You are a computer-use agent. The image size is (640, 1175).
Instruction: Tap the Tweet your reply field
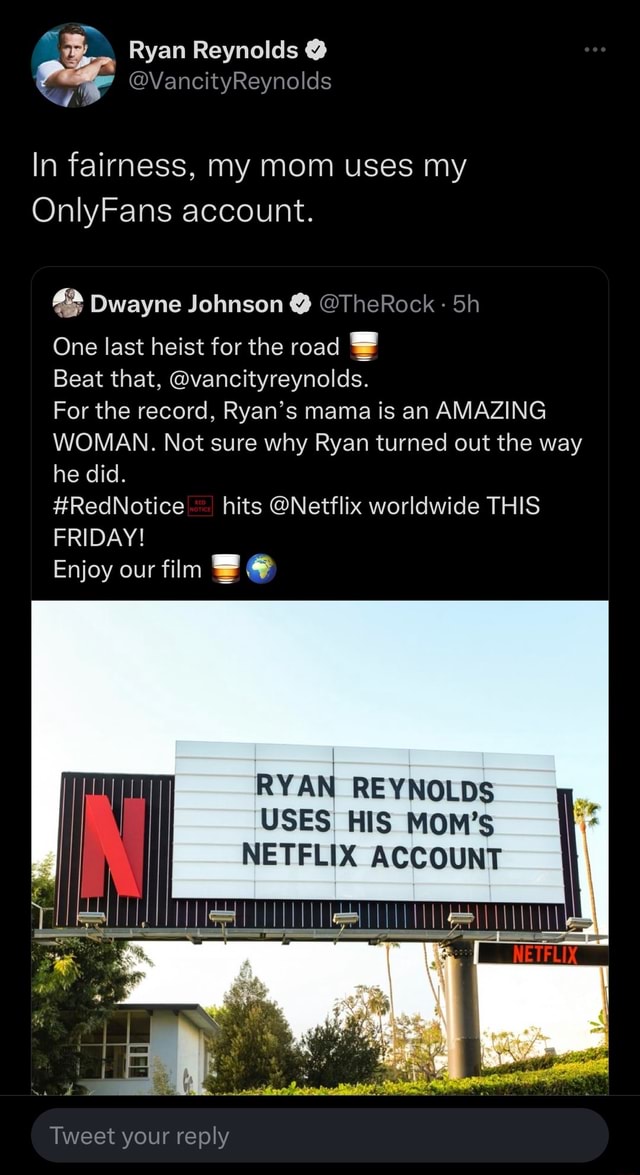coord(320,1136)
